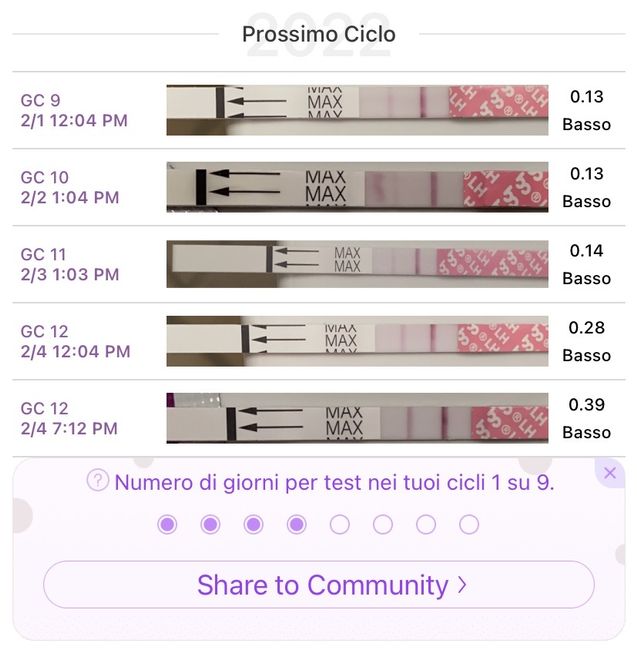View the GC 11 test from 2/3
Image resolution: width=637 pixels, height=650 pixels.
(318, 264)
